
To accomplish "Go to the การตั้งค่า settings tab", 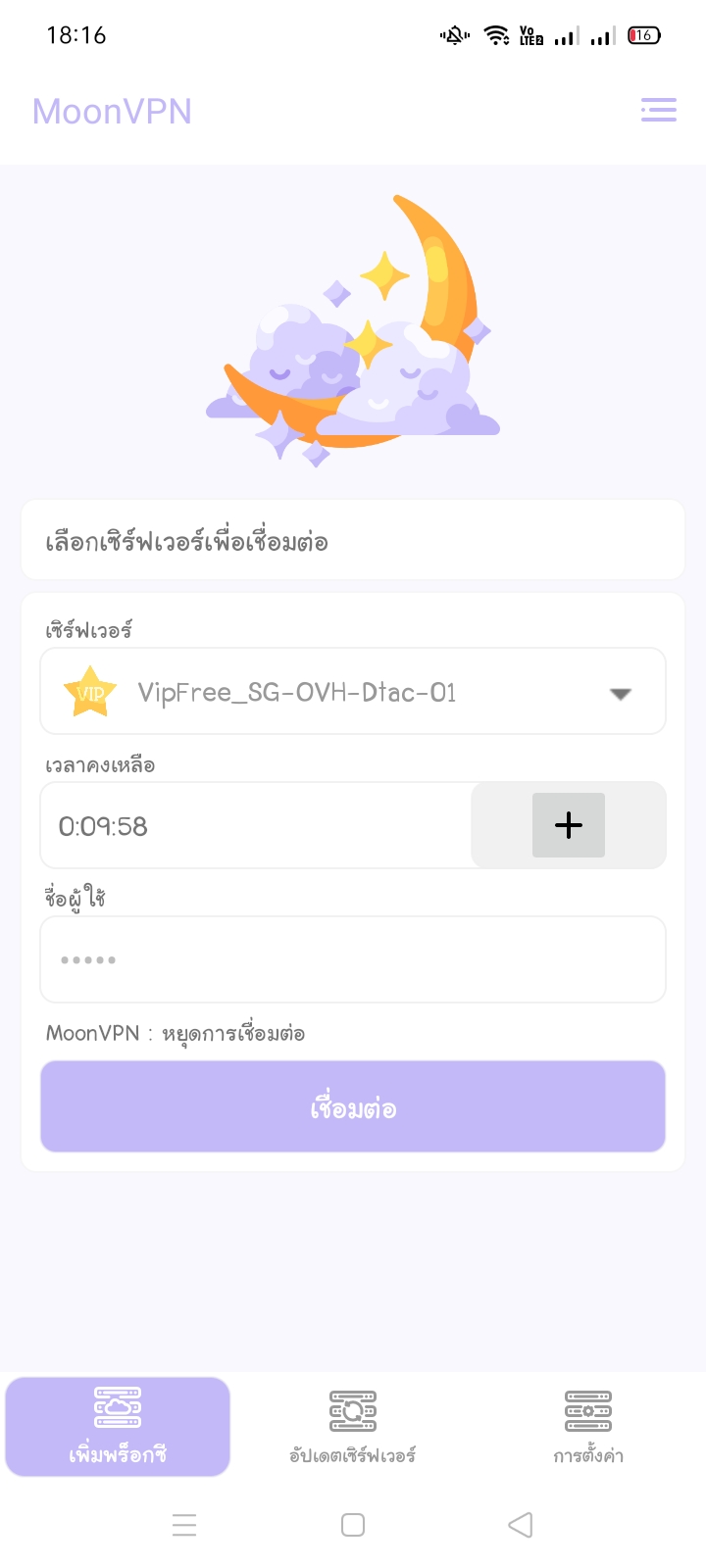I will click(x=588, y=1426).
